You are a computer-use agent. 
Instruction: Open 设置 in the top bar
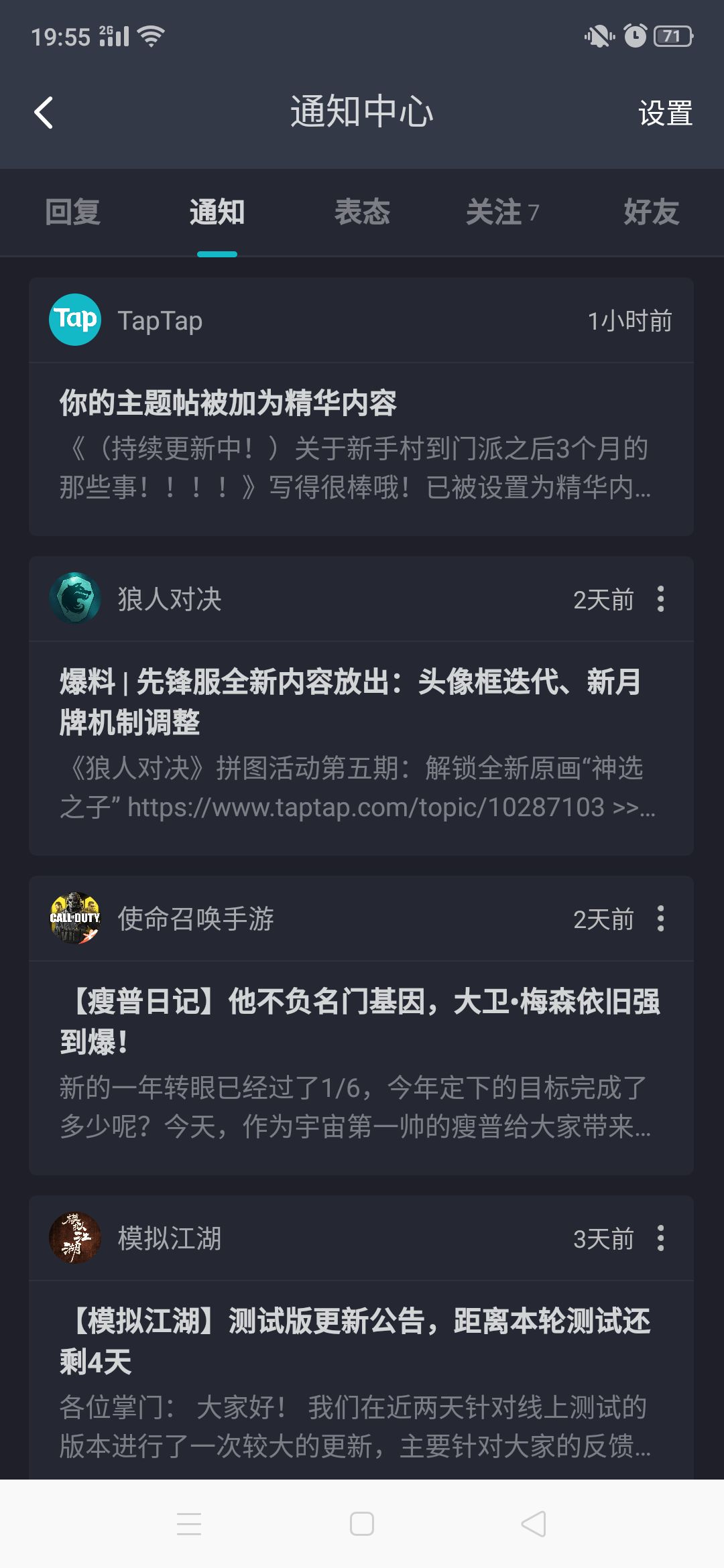tap(664, 113)
